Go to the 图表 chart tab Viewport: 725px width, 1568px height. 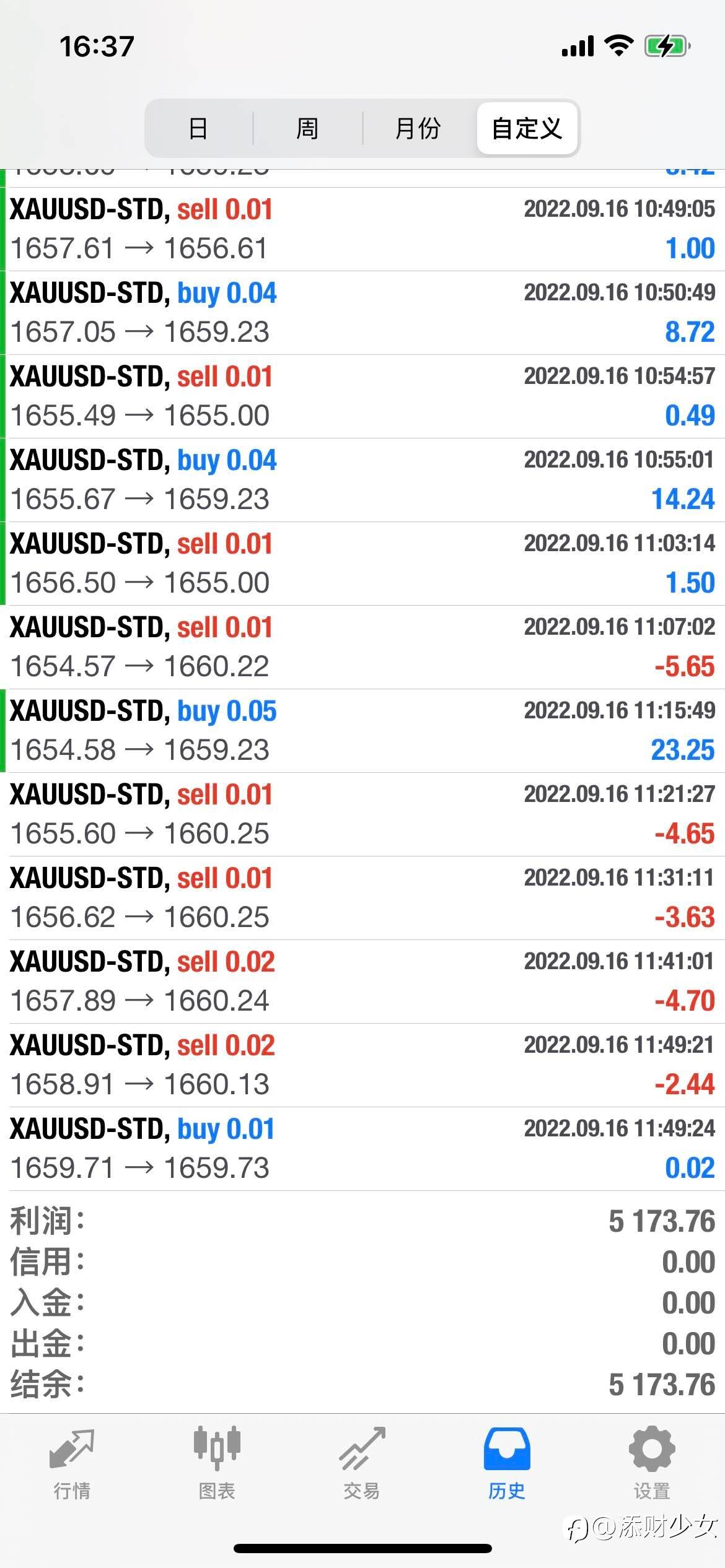[217, 1463]
